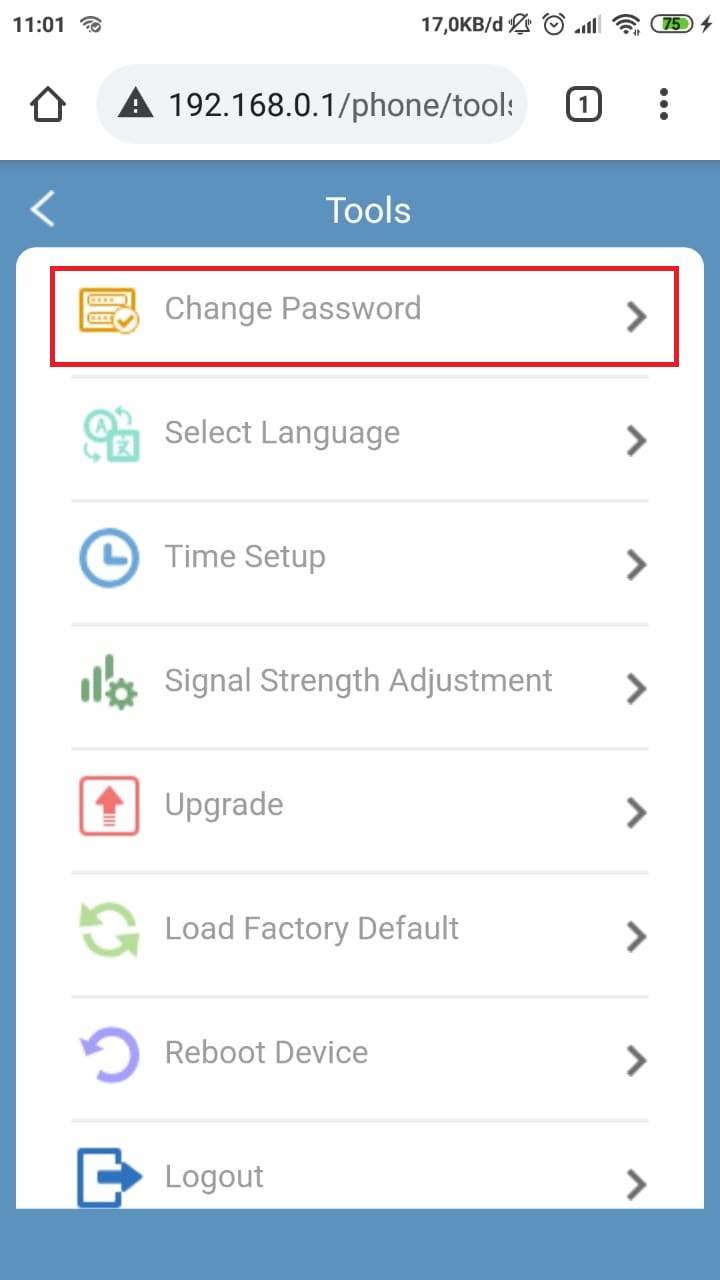Viewport: 720px width, 1280px height.
Task: Go back from the Tools page
Action: (43, 209)
